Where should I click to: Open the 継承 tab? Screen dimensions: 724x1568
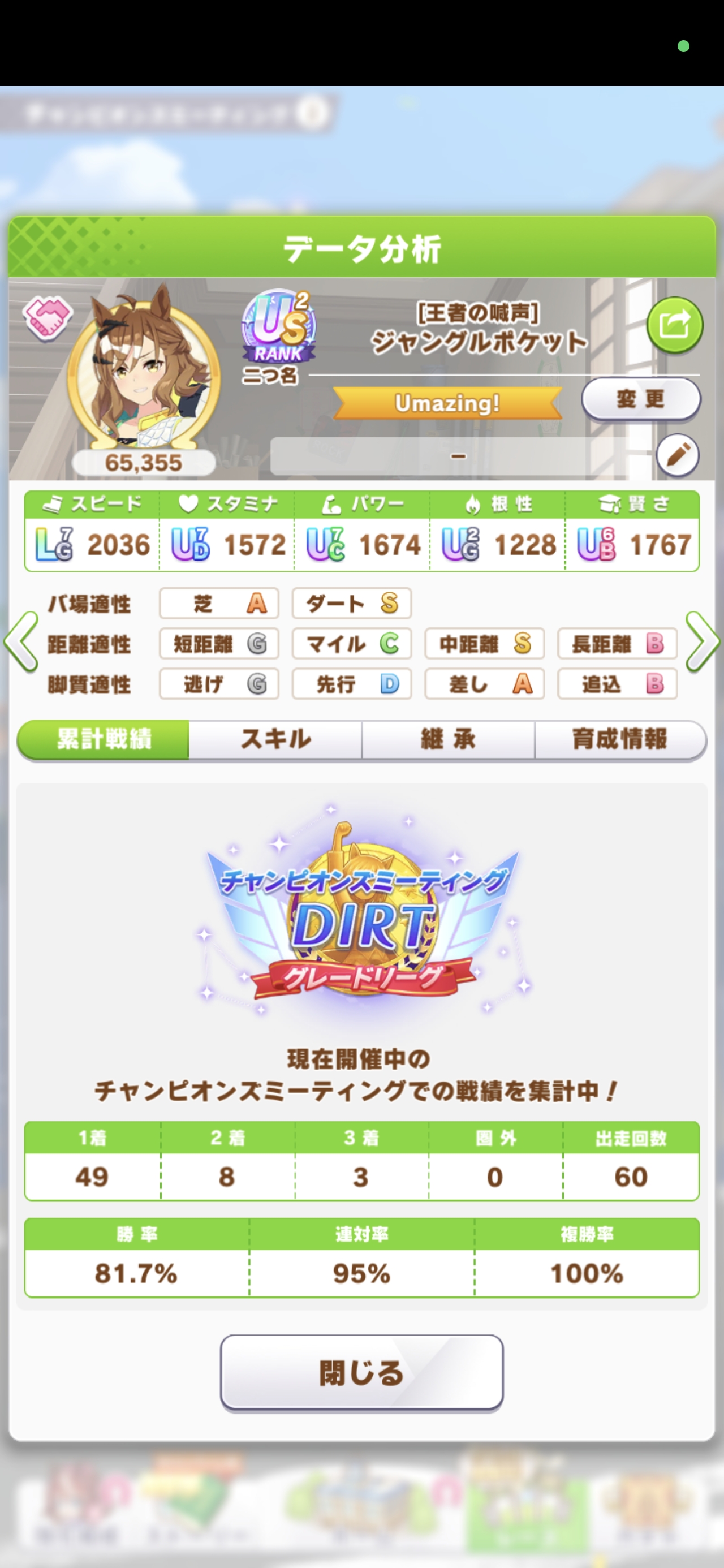(448, 739)
